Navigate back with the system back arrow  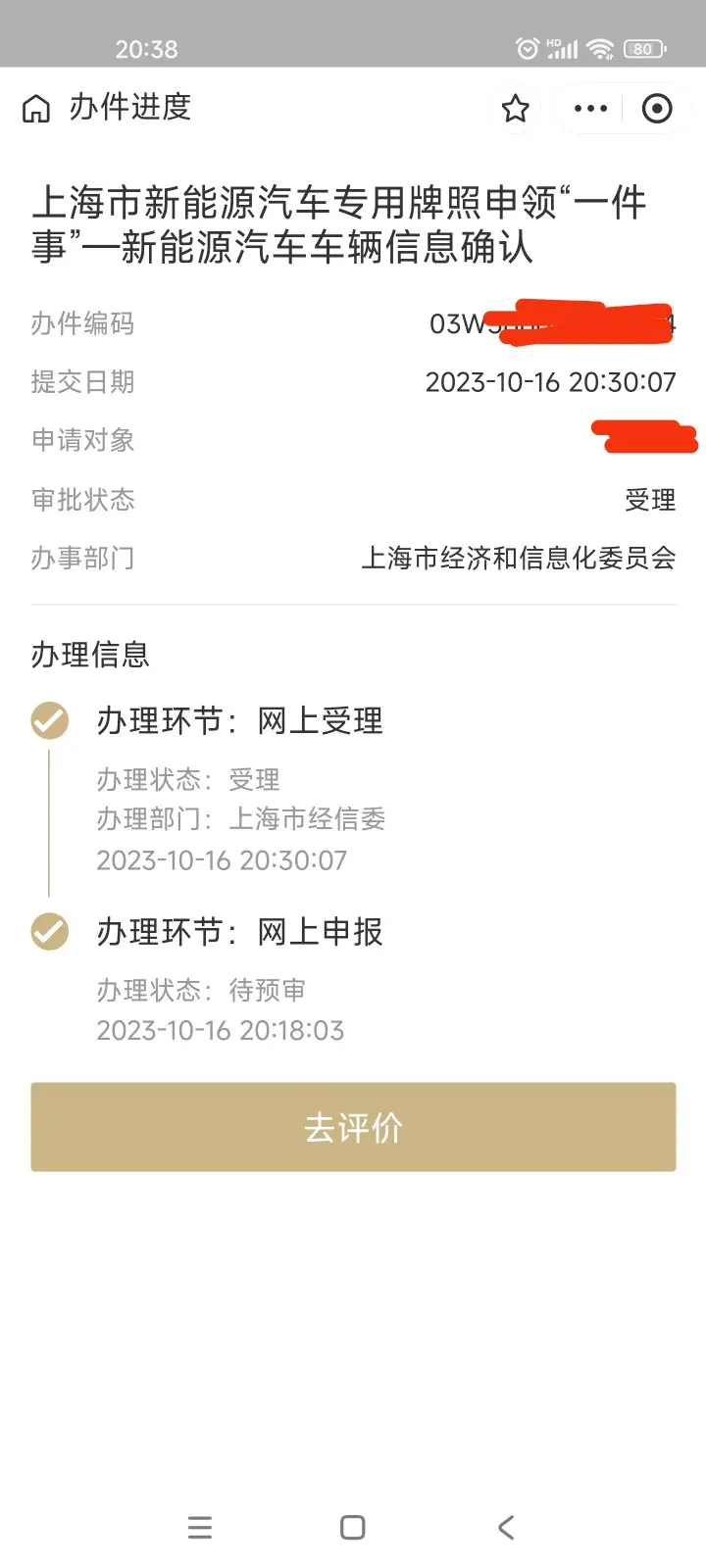coord(506,1527)
